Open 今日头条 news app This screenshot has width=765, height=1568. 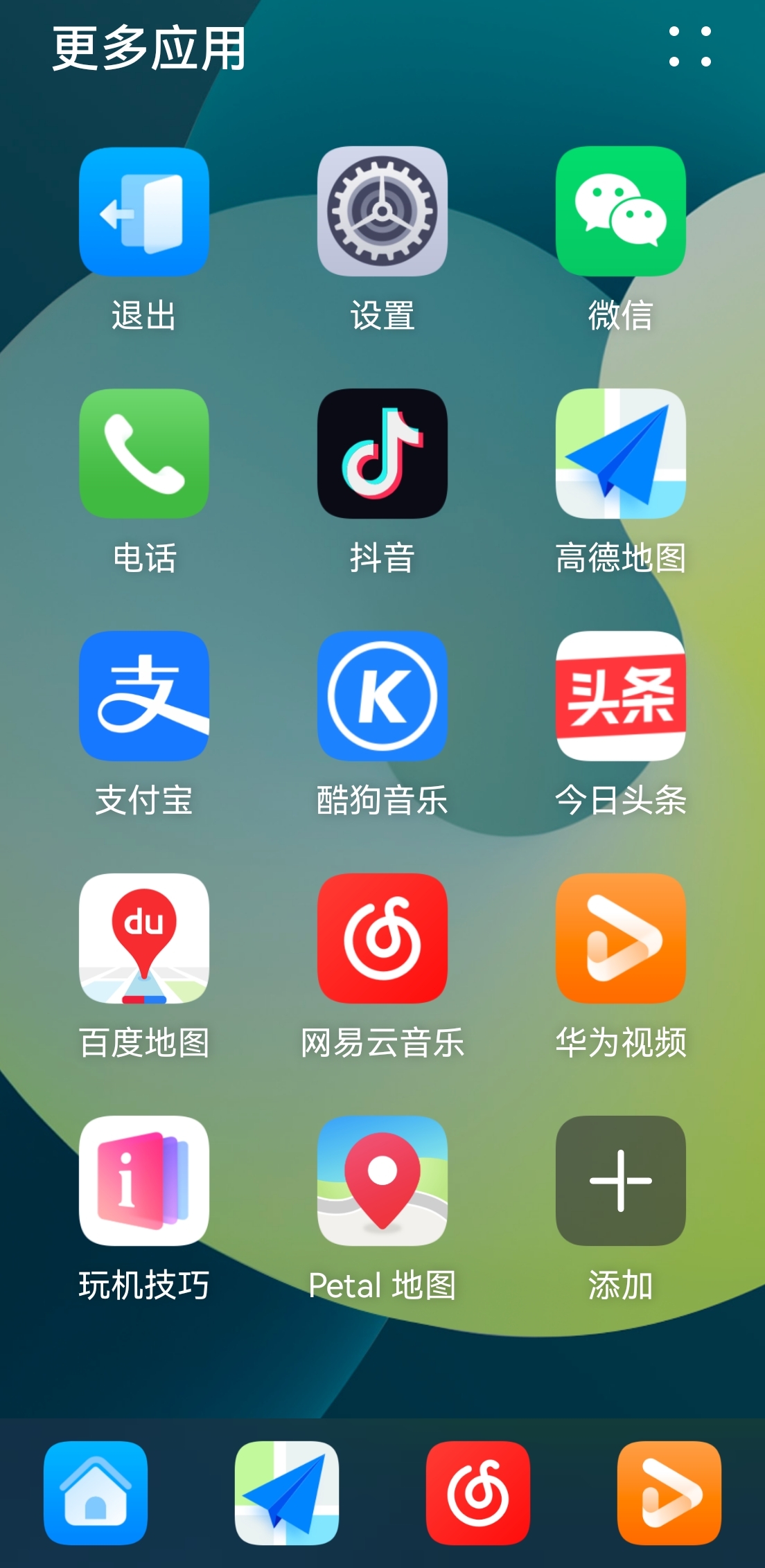point(620,696)
